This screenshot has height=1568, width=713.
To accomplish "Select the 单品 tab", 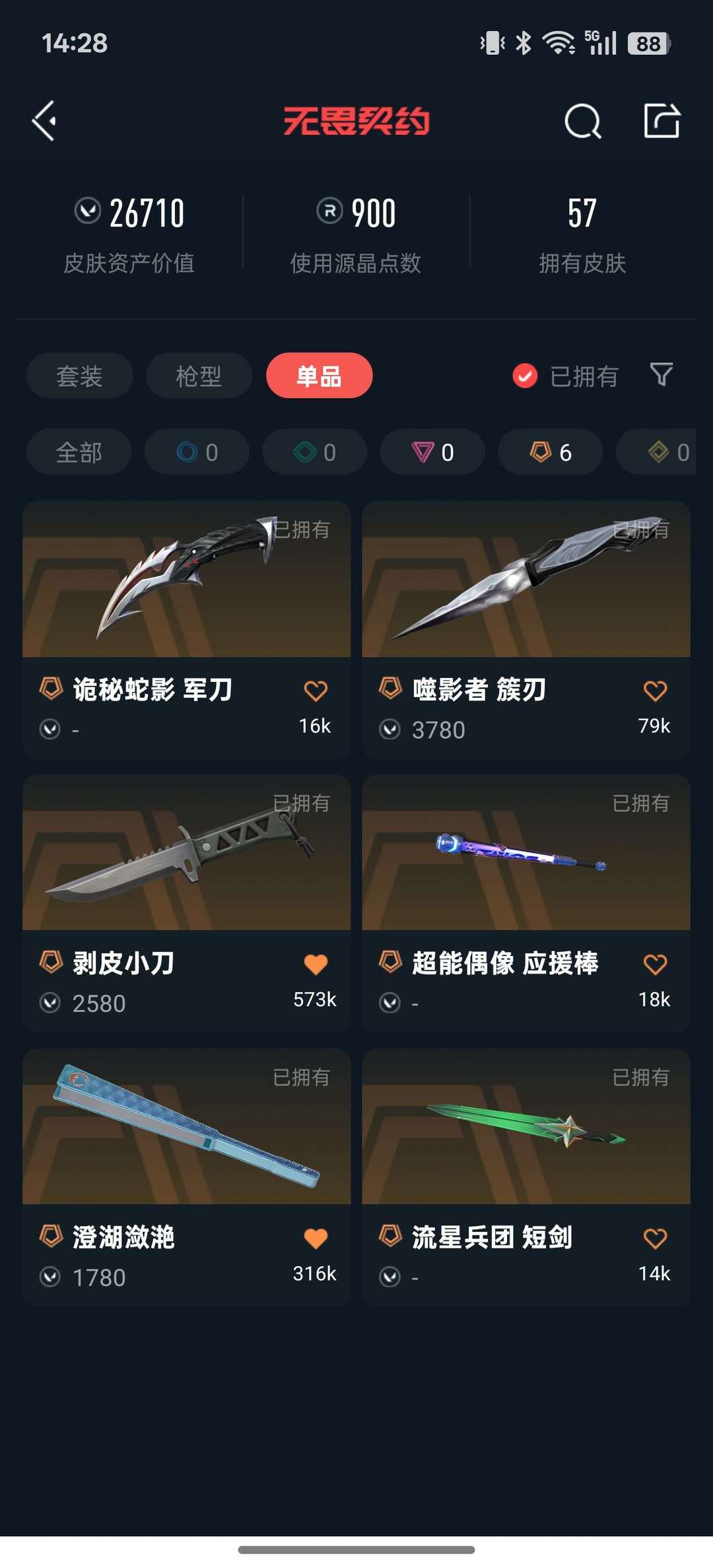I will [x=320, y=376].
